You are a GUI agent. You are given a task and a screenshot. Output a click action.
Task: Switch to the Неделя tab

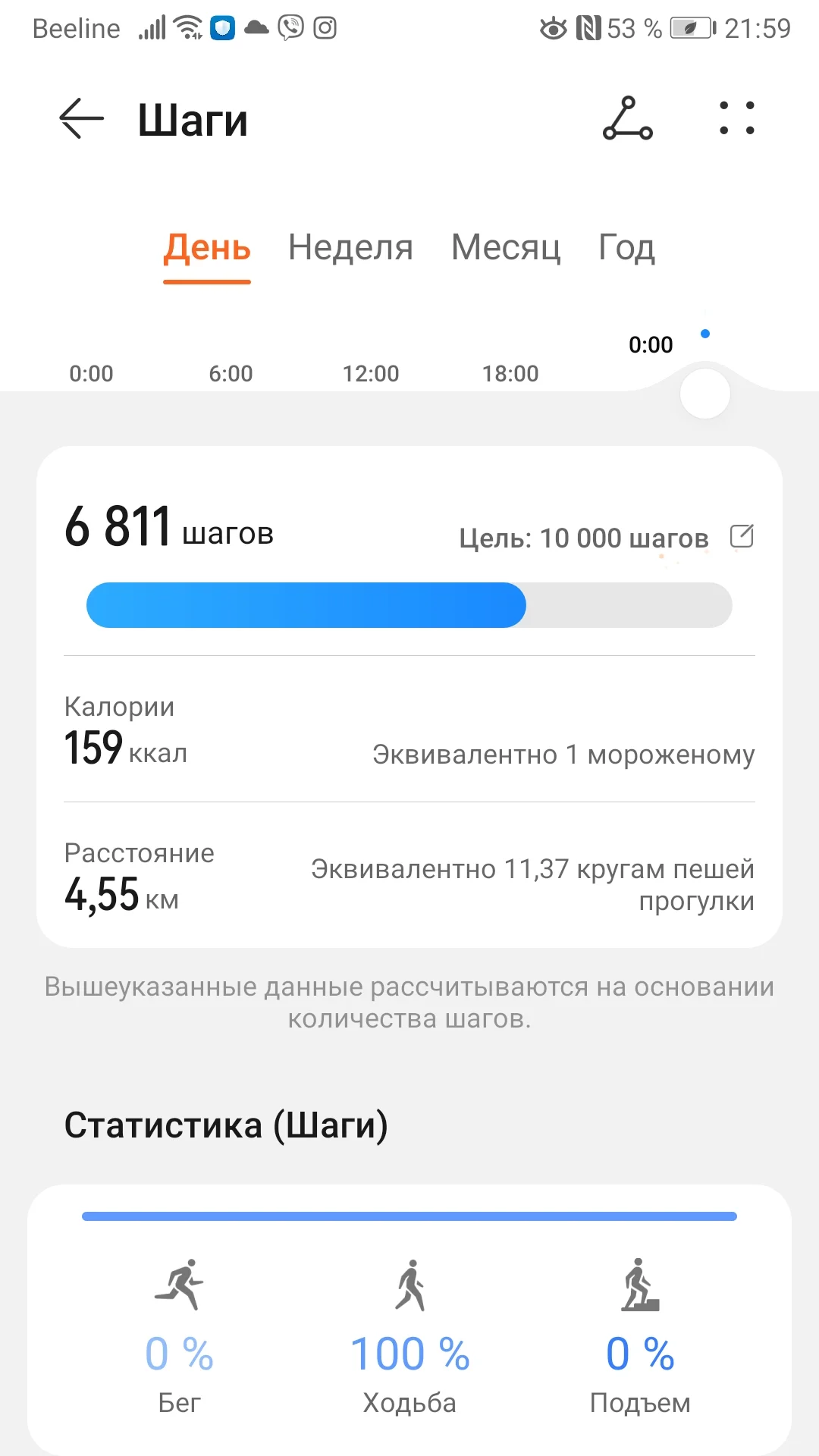coord(350,247)
